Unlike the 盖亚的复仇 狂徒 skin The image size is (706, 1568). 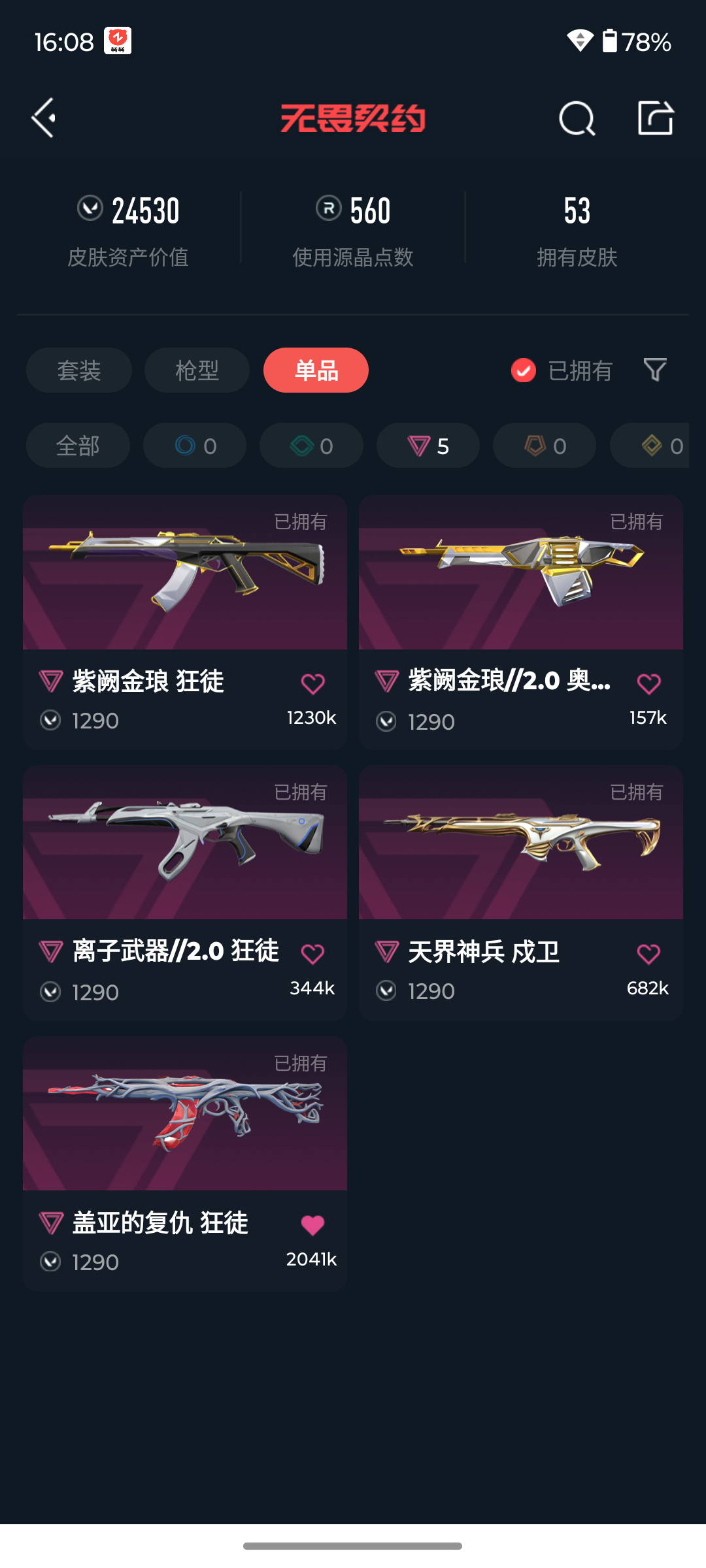tap(312, 1225)
